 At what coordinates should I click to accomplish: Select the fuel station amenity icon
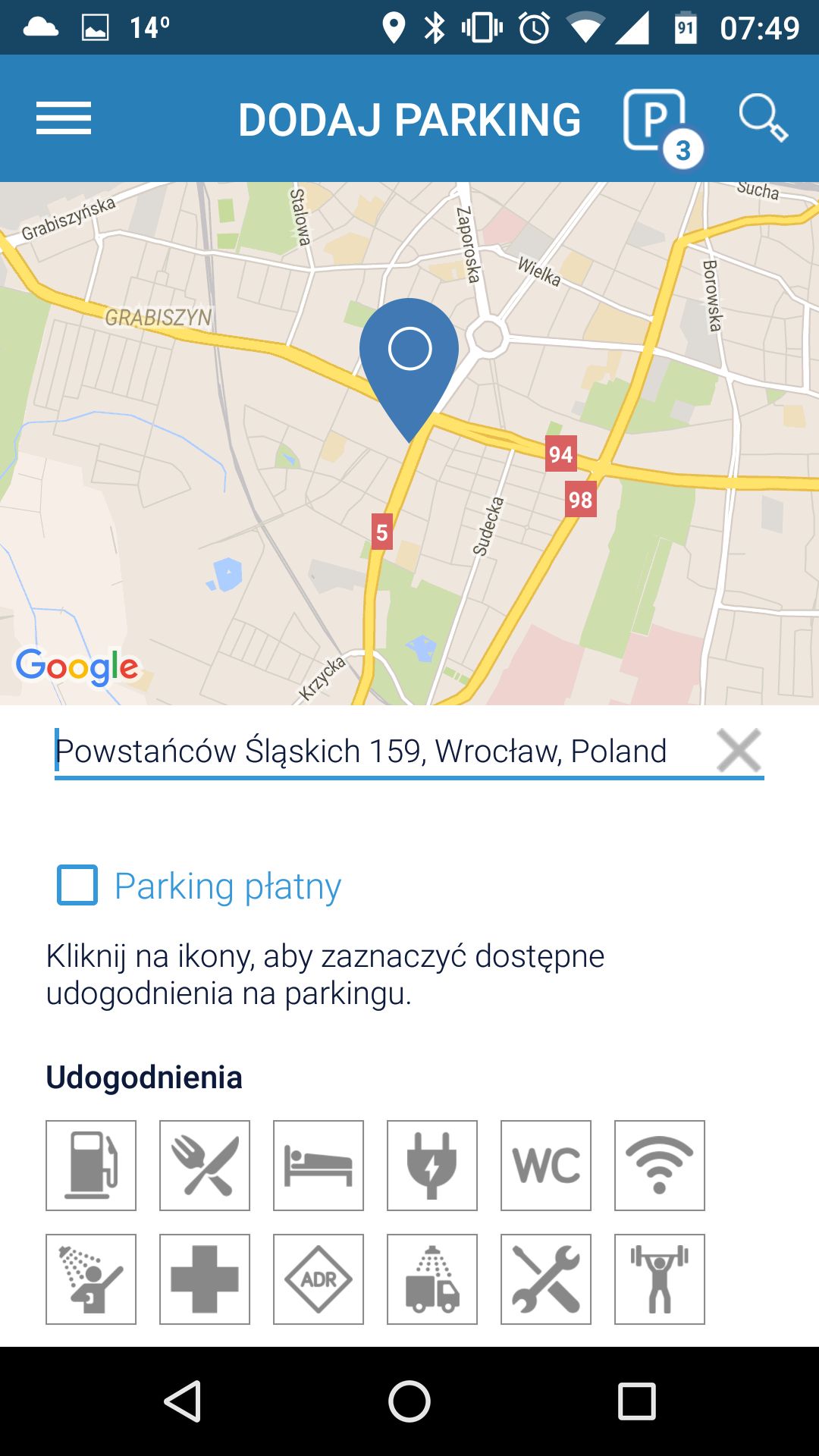[91, 1166]
